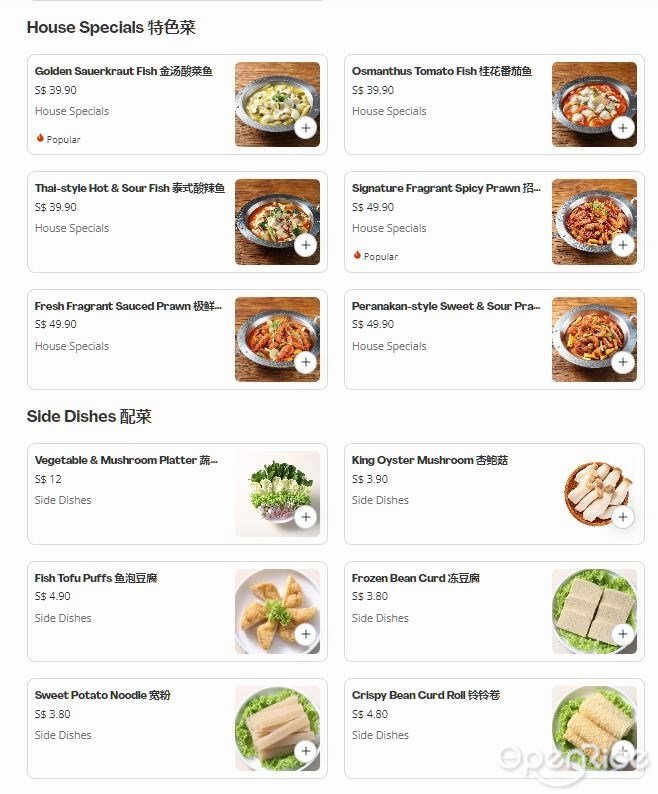Add Fish Tofu Puffs to order
Viewport: 658px width, 794px height.
305,634
